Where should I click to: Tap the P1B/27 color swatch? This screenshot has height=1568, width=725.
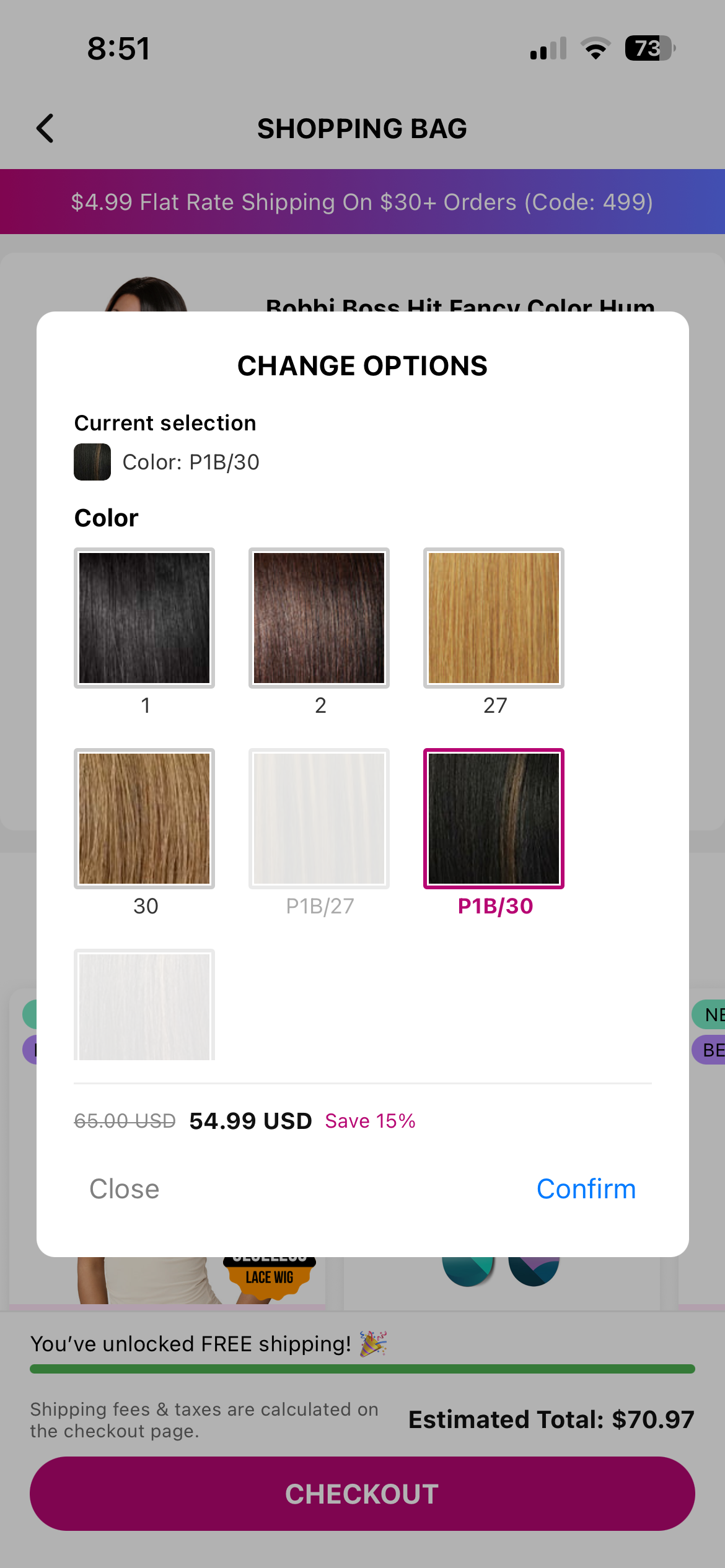[x=319, y=819]
